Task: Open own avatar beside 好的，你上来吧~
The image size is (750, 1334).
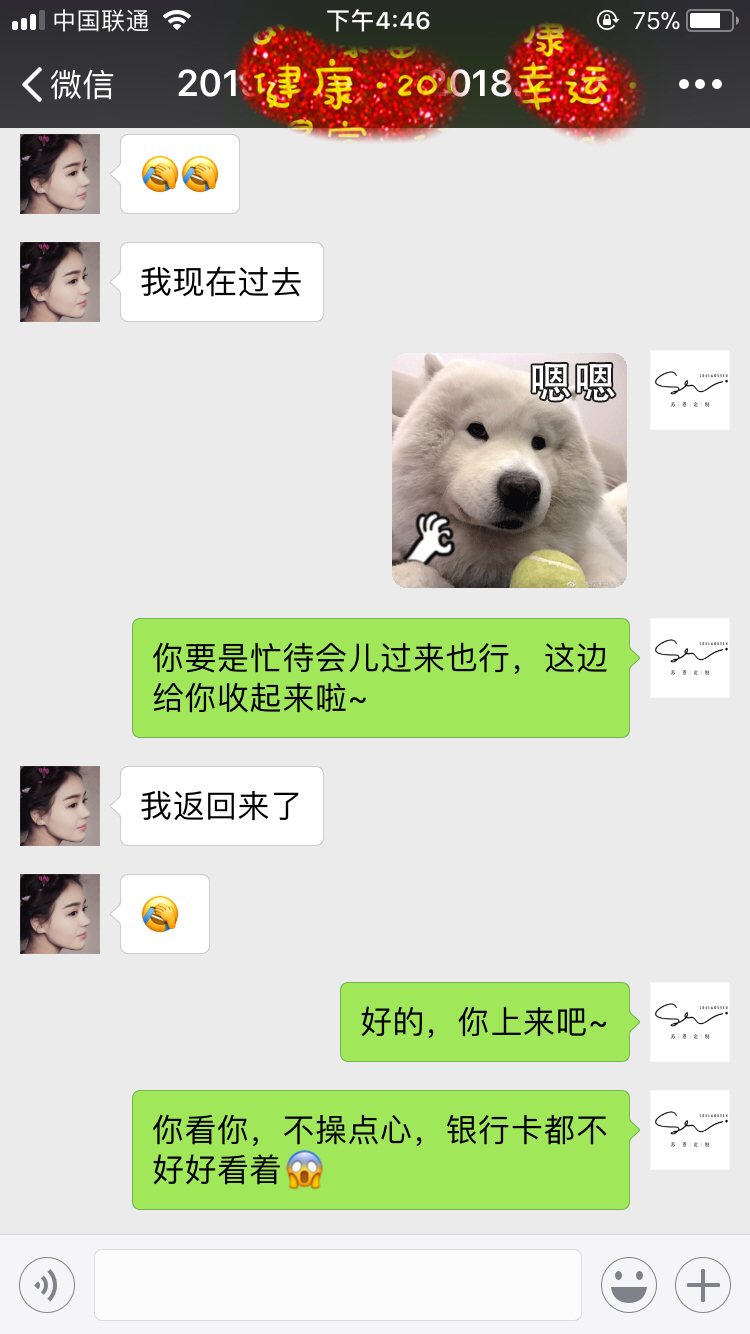Action: click(x=690, y=1022)
